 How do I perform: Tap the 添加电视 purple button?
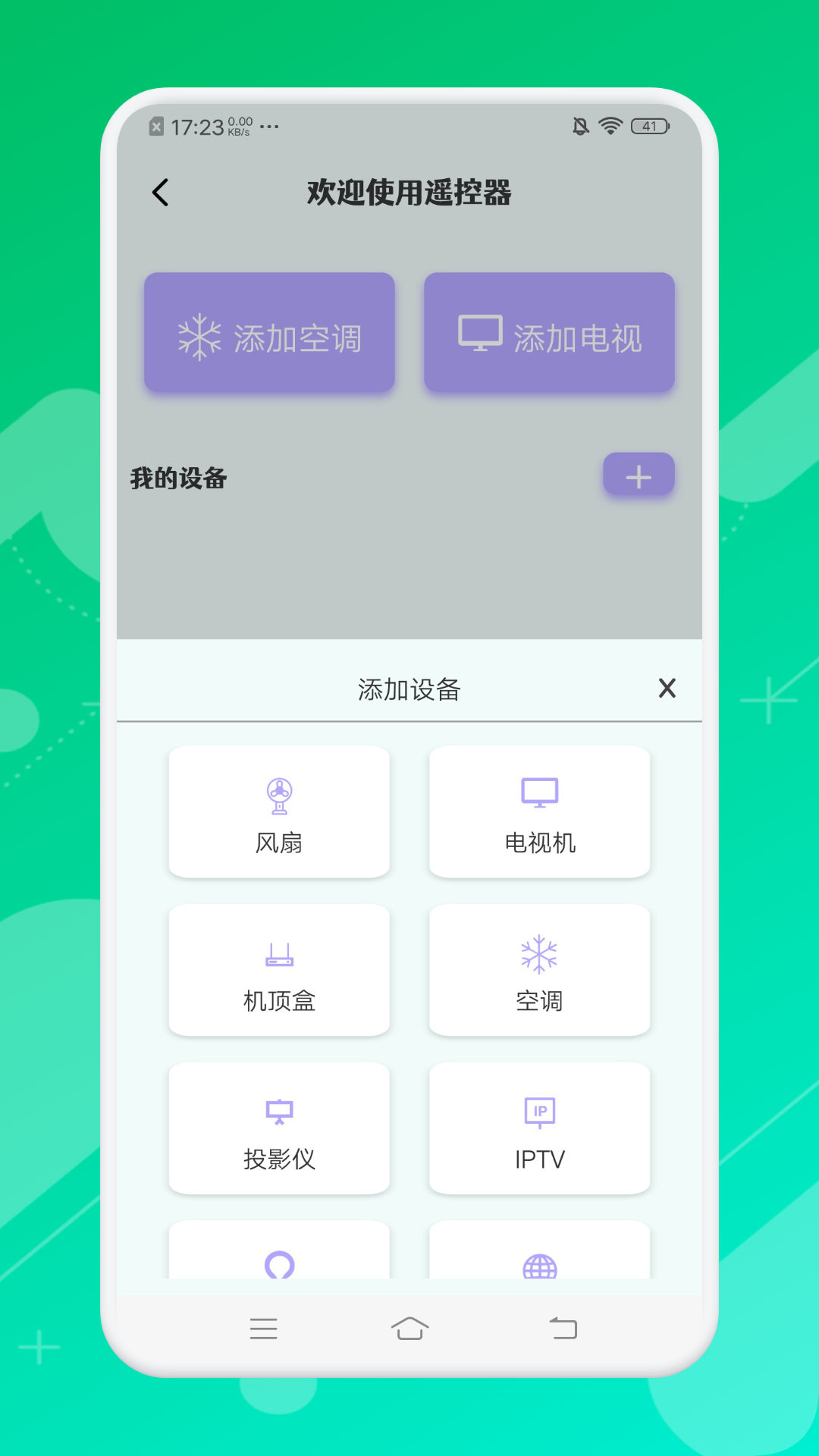click(549, 332)
